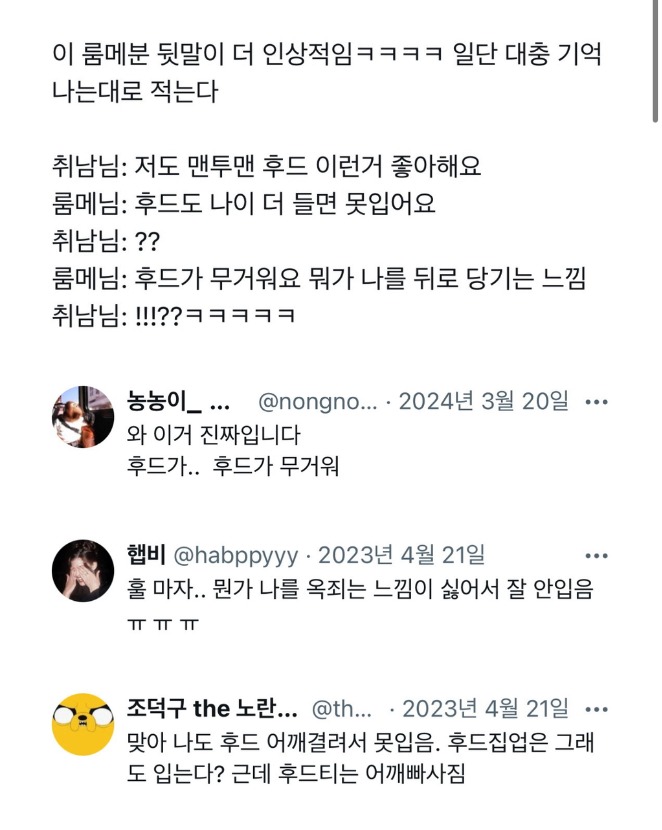662x830 pixels.
Task: Open more options on 햅비's reply
Action: pos(596,554)
